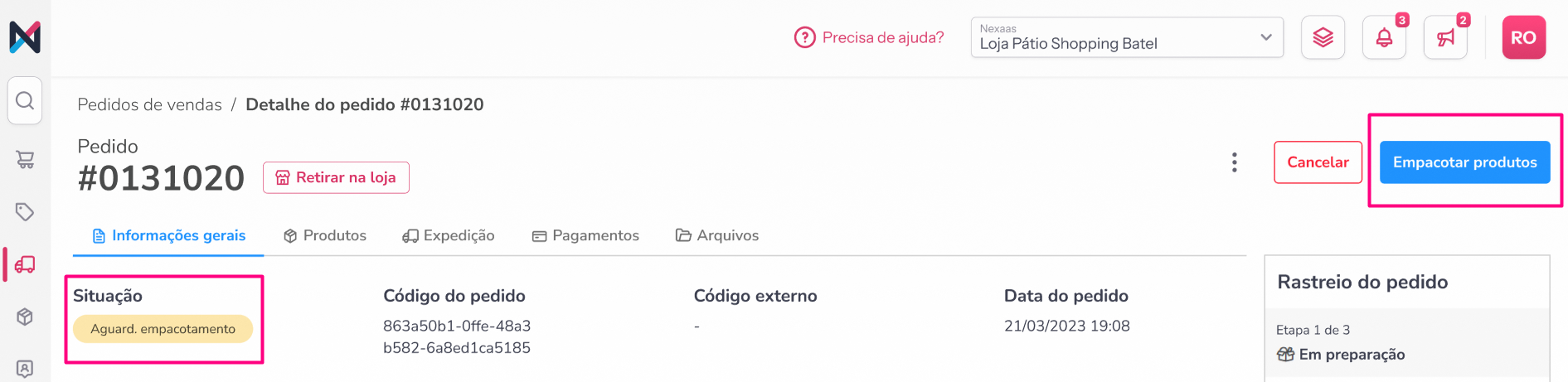Switch to the Produtos tab
Viewport: 1568px width, 382px height.
325,235
